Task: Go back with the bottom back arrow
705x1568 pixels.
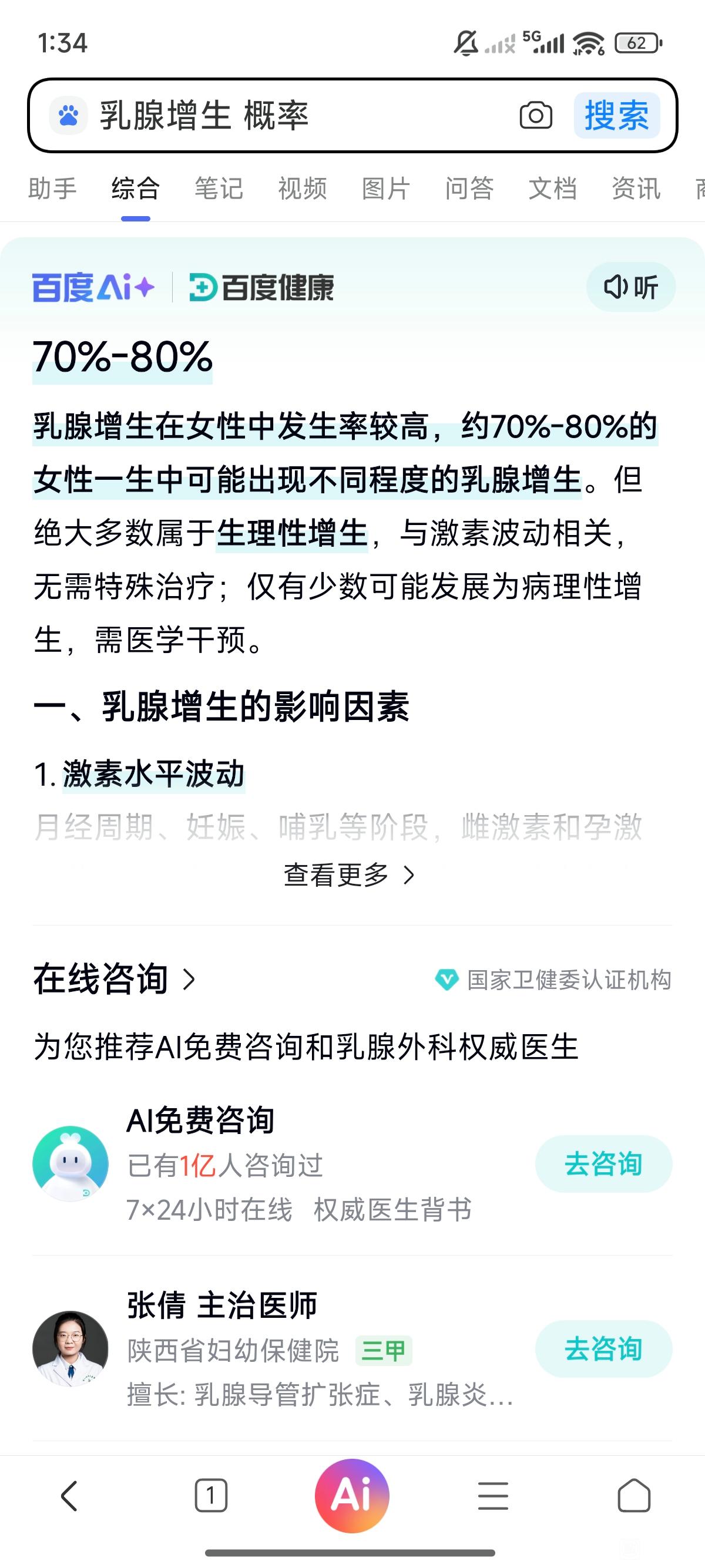Action: pyautogui.click(x=69, y=1496)
